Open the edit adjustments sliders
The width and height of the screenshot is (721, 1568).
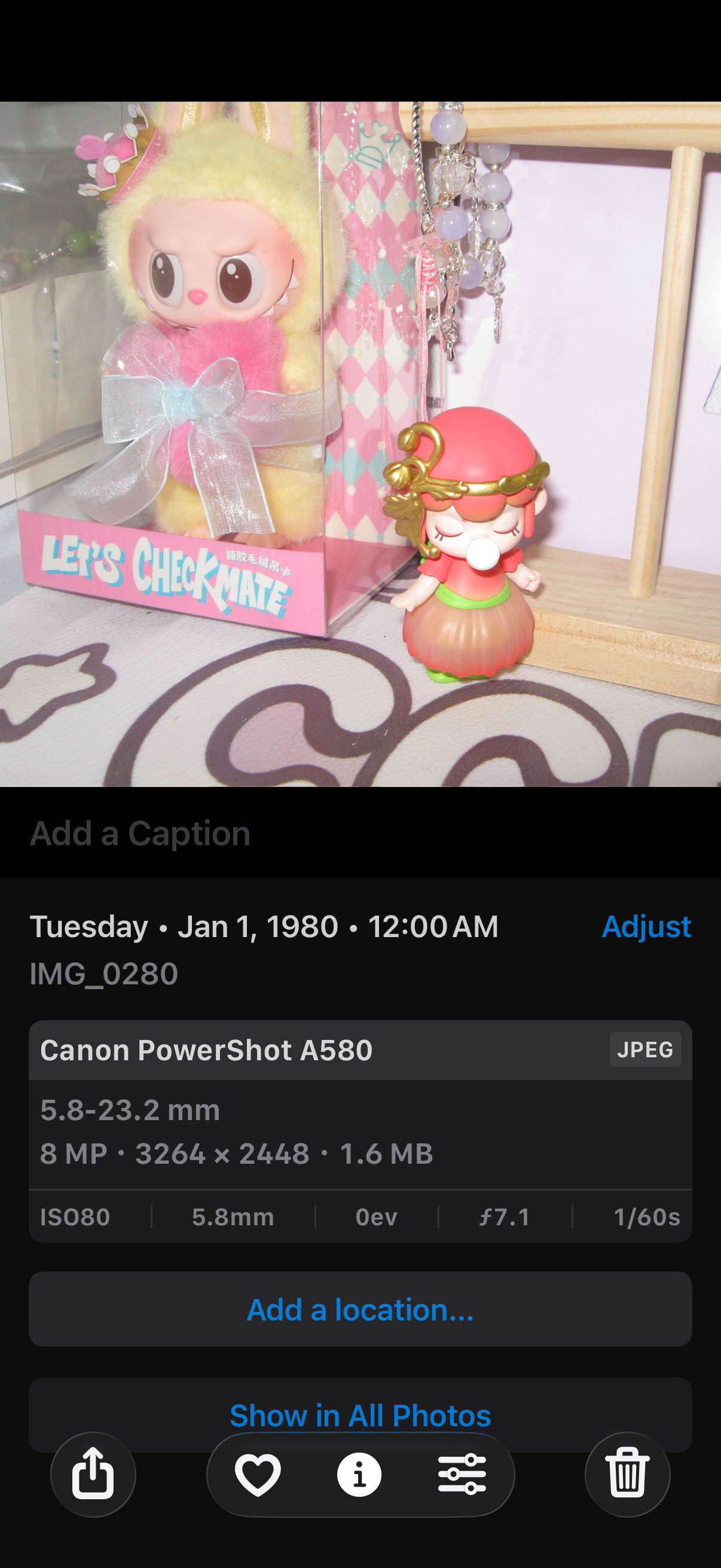click(x=462, y=1474)
